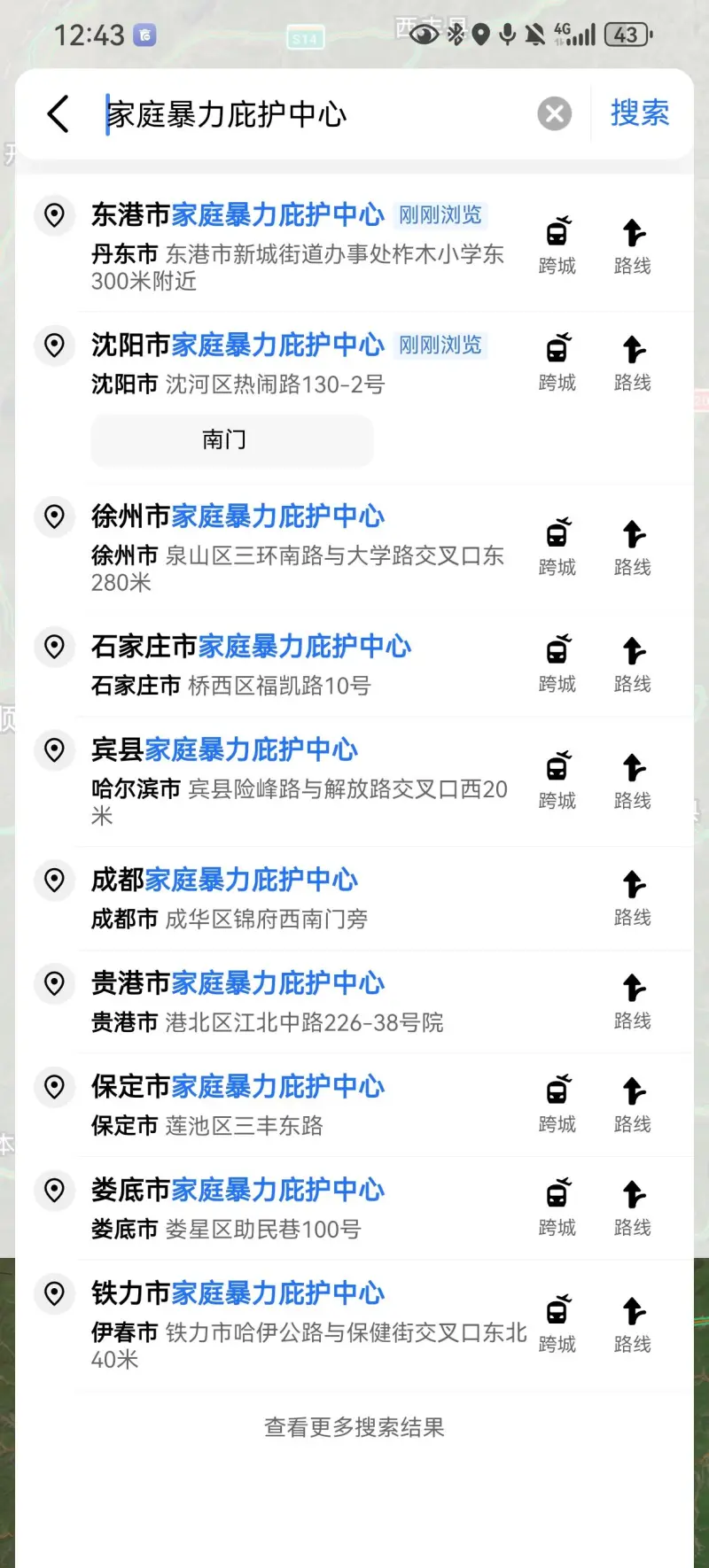Tap the 搜索 button

pyautogui.click(x=640, y=113)
